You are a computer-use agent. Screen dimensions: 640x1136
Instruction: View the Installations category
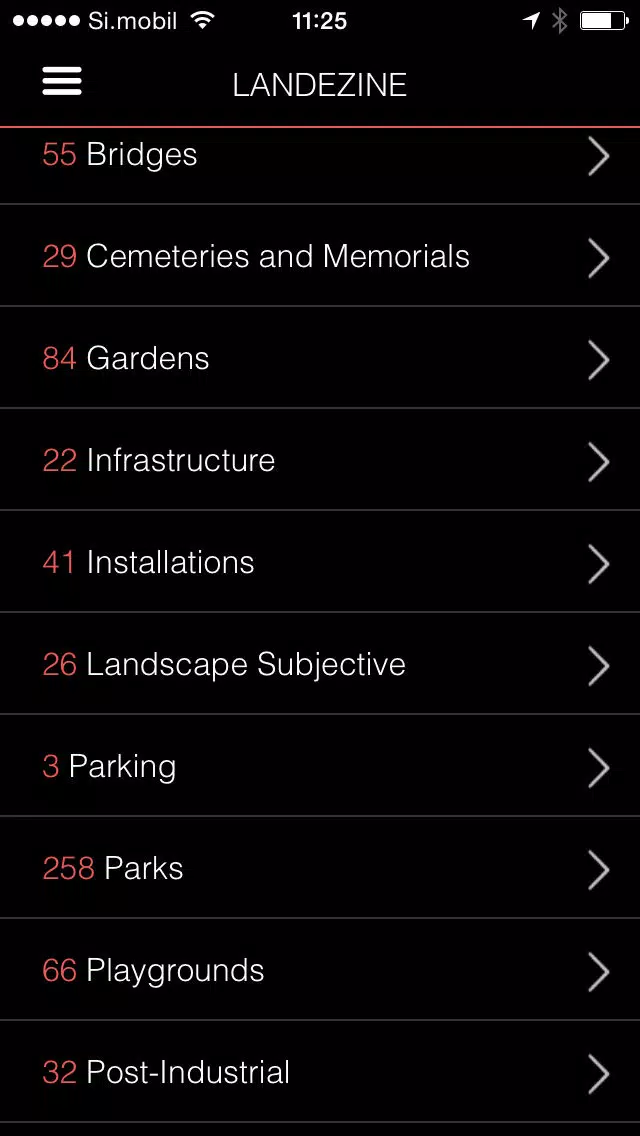(x=320, y=562)
